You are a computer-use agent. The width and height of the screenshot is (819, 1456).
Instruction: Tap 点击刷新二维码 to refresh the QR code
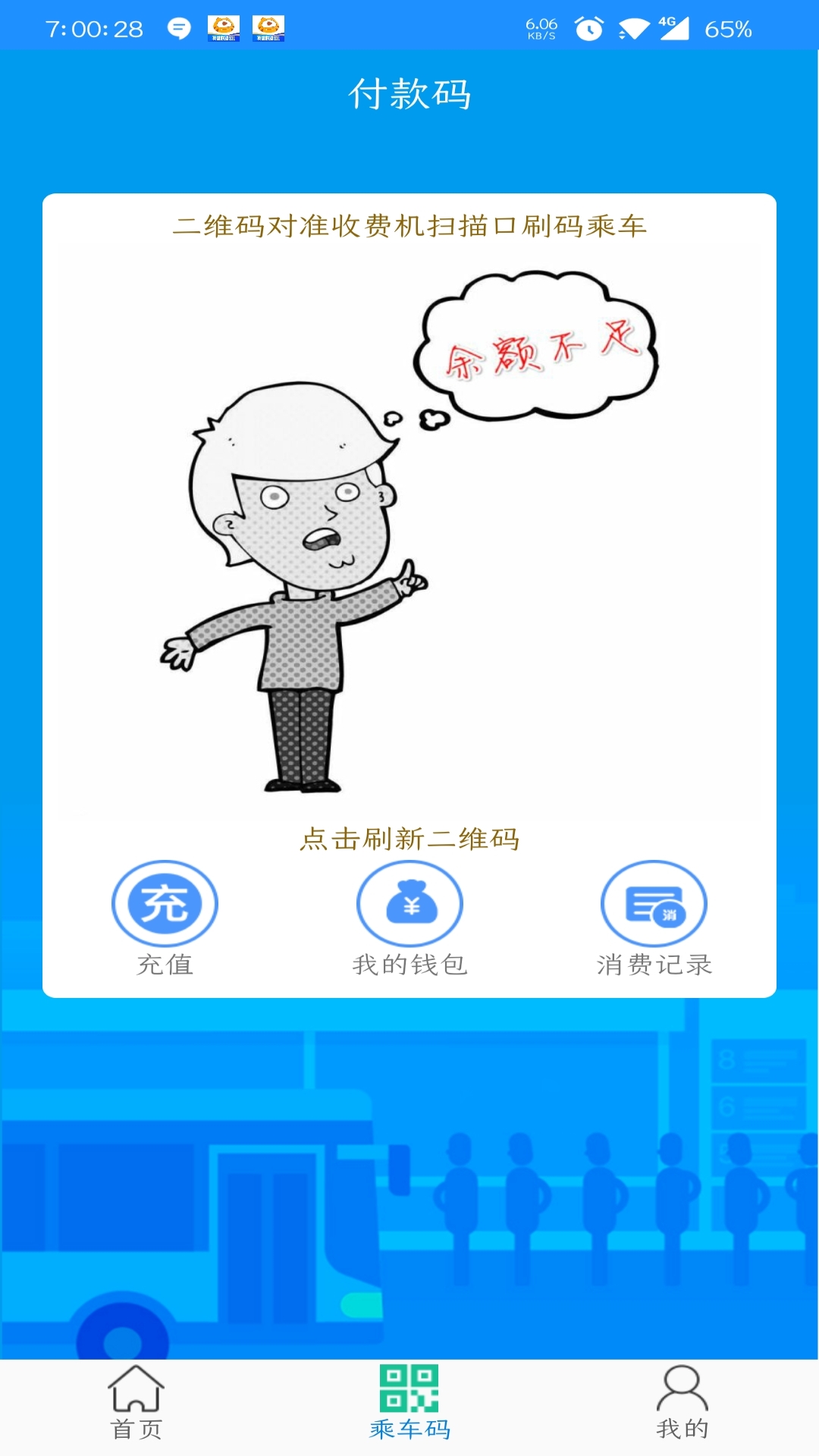click(409, 839)
